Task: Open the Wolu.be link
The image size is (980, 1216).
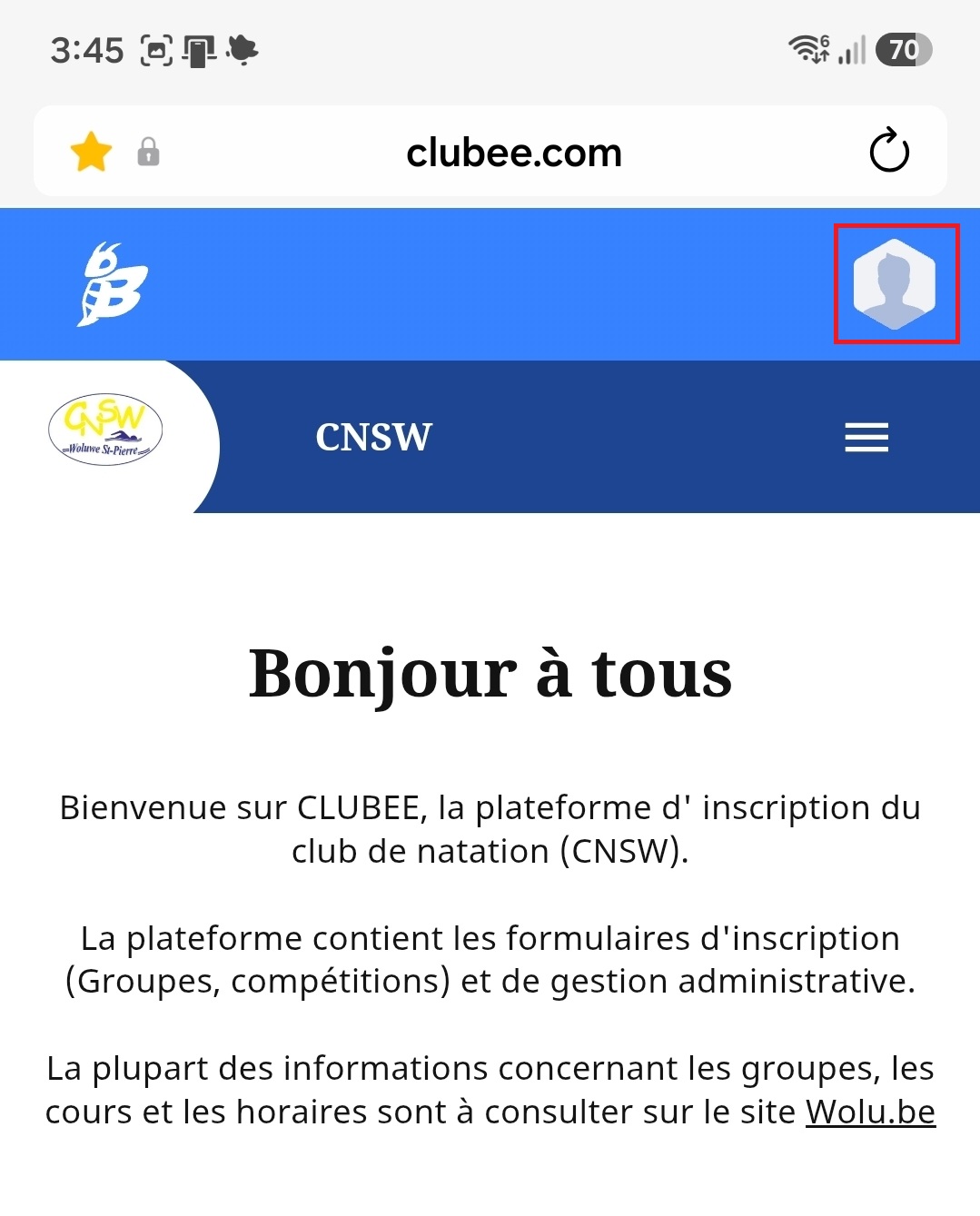Action: [x=870, y=1112]
